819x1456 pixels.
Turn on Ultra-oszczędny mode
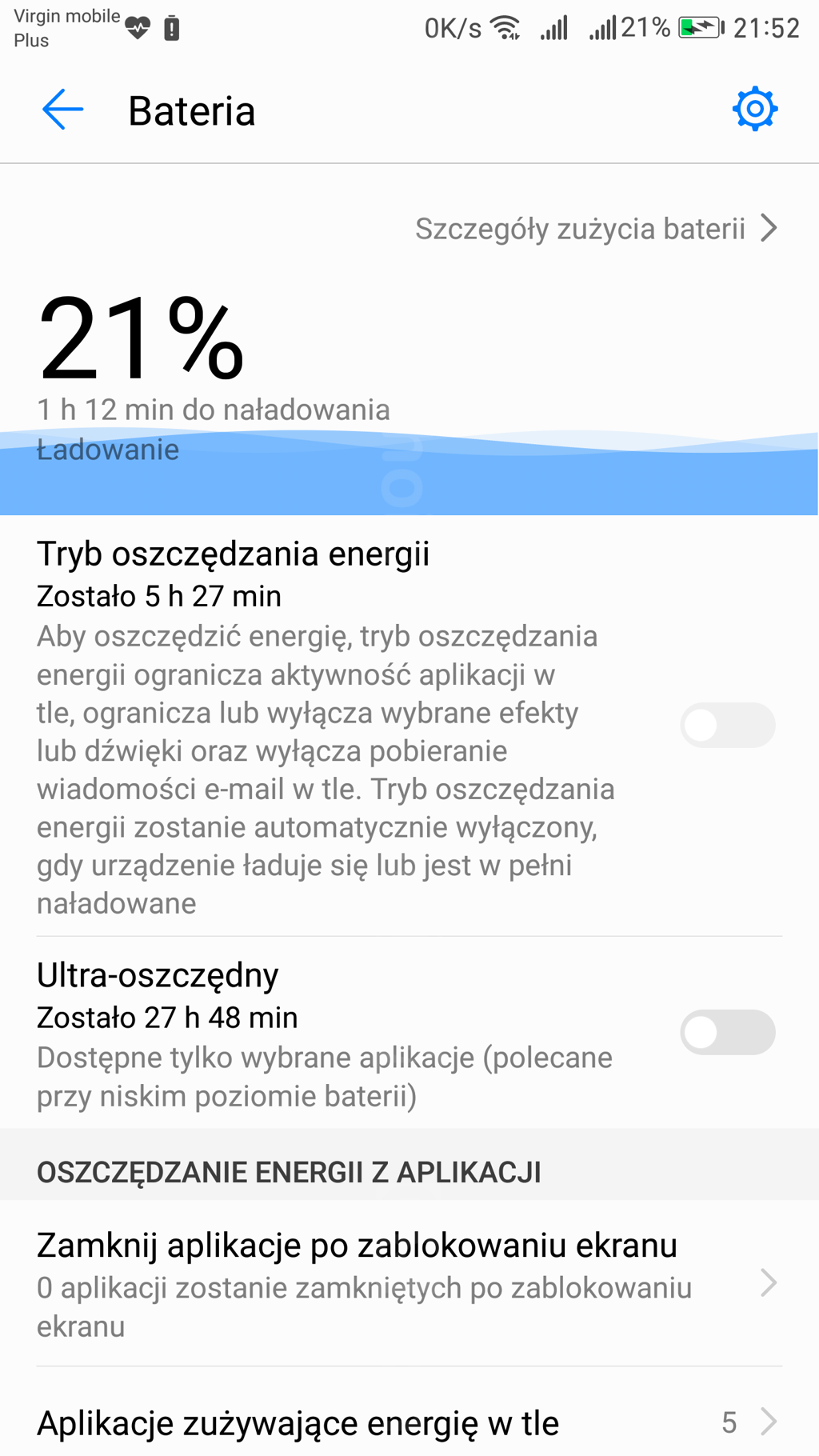pos(727,1033)
